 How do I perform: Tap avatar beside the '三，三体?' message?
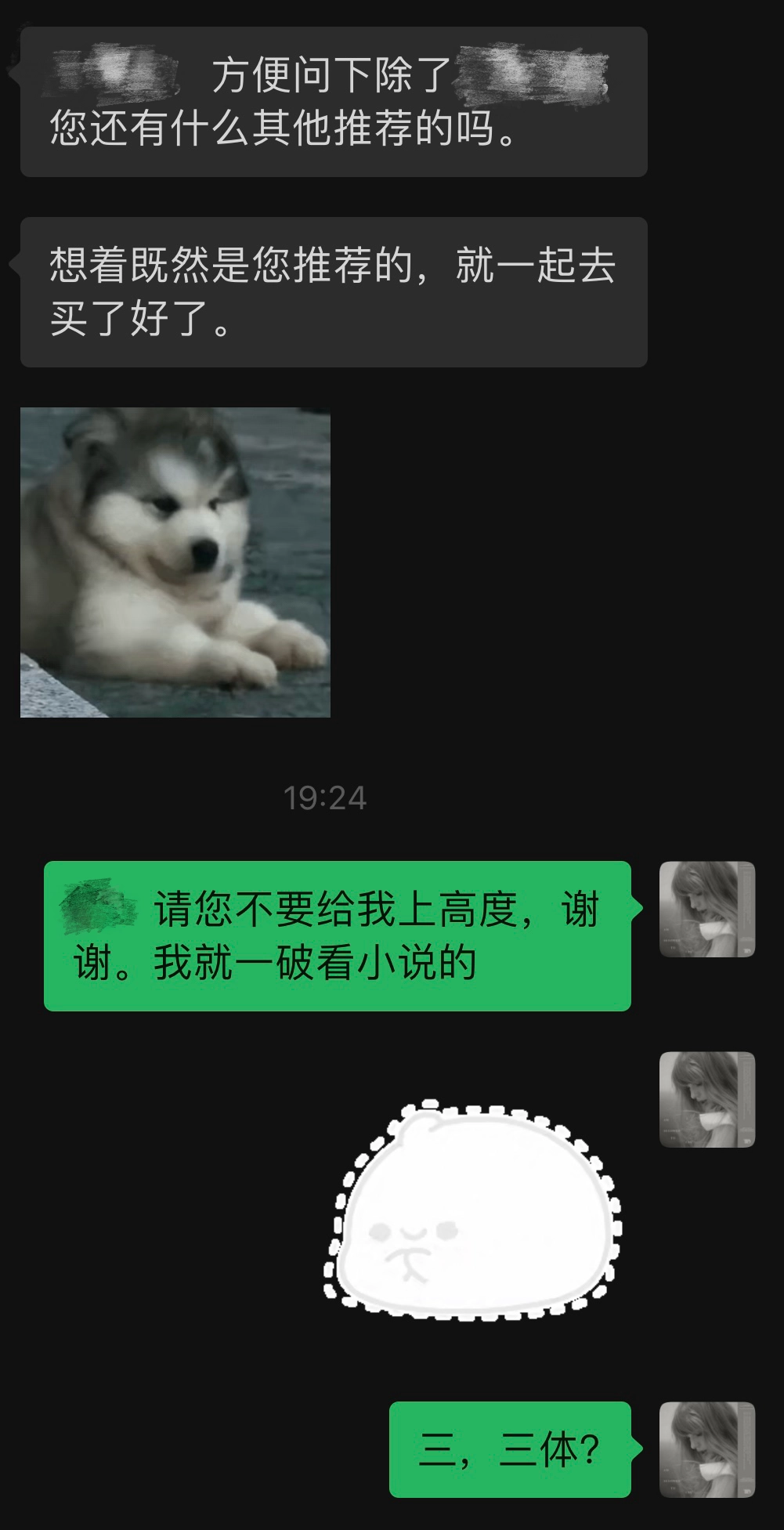coord(706,1449)
